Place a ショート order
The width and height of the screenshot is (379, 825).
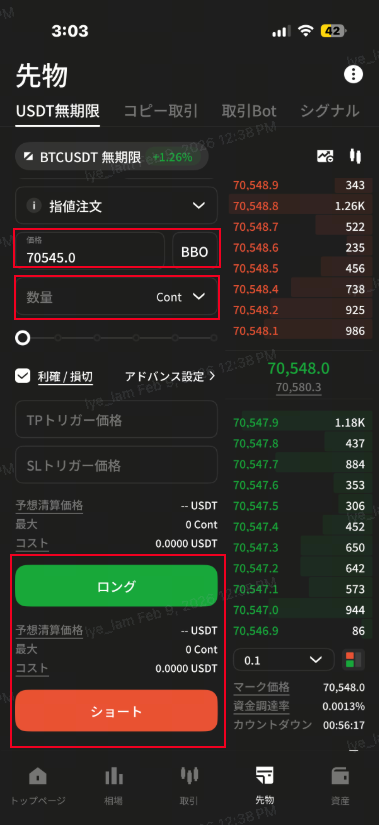tap(116, 711)
